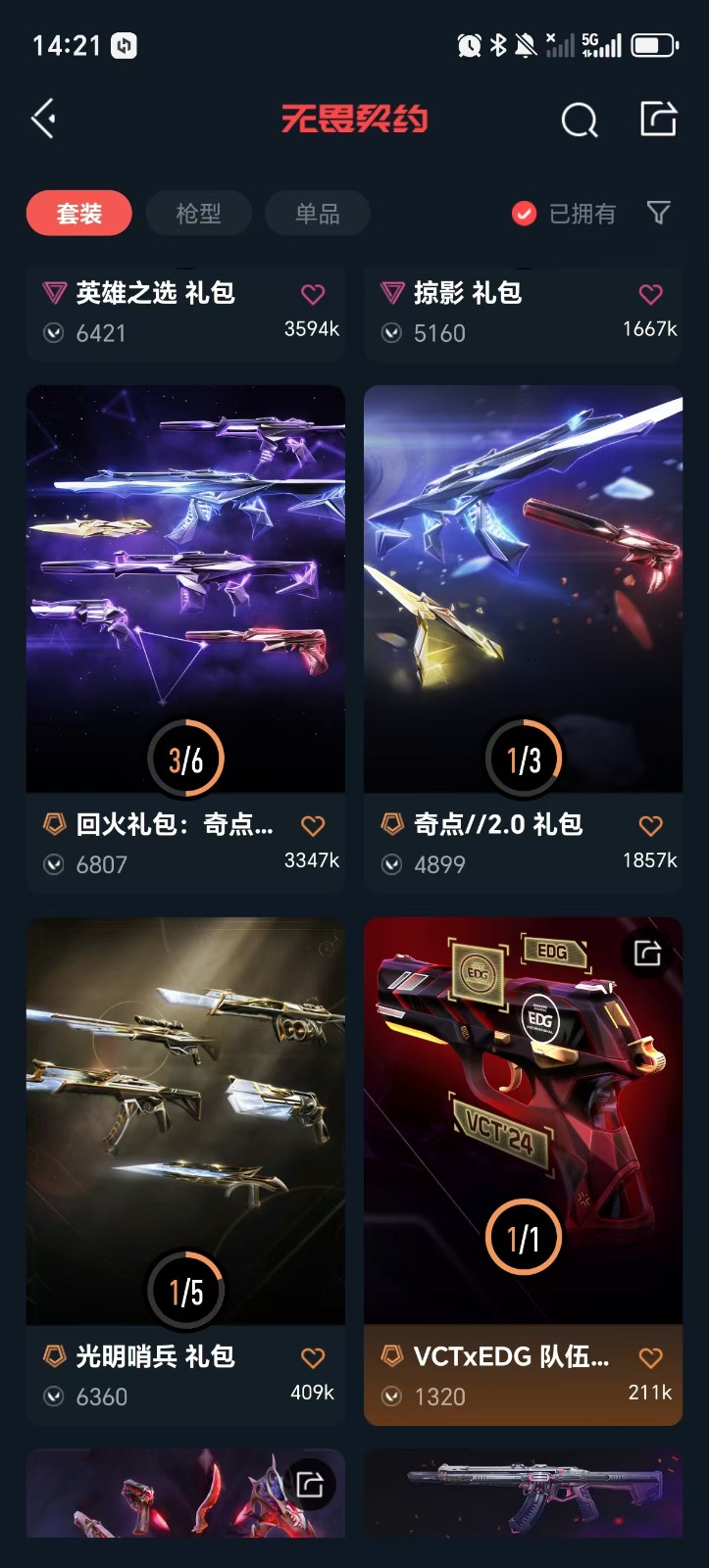709x1568 pixels.
Task: Toggle the 已拥有 checkbox
Action: [525, 214]
